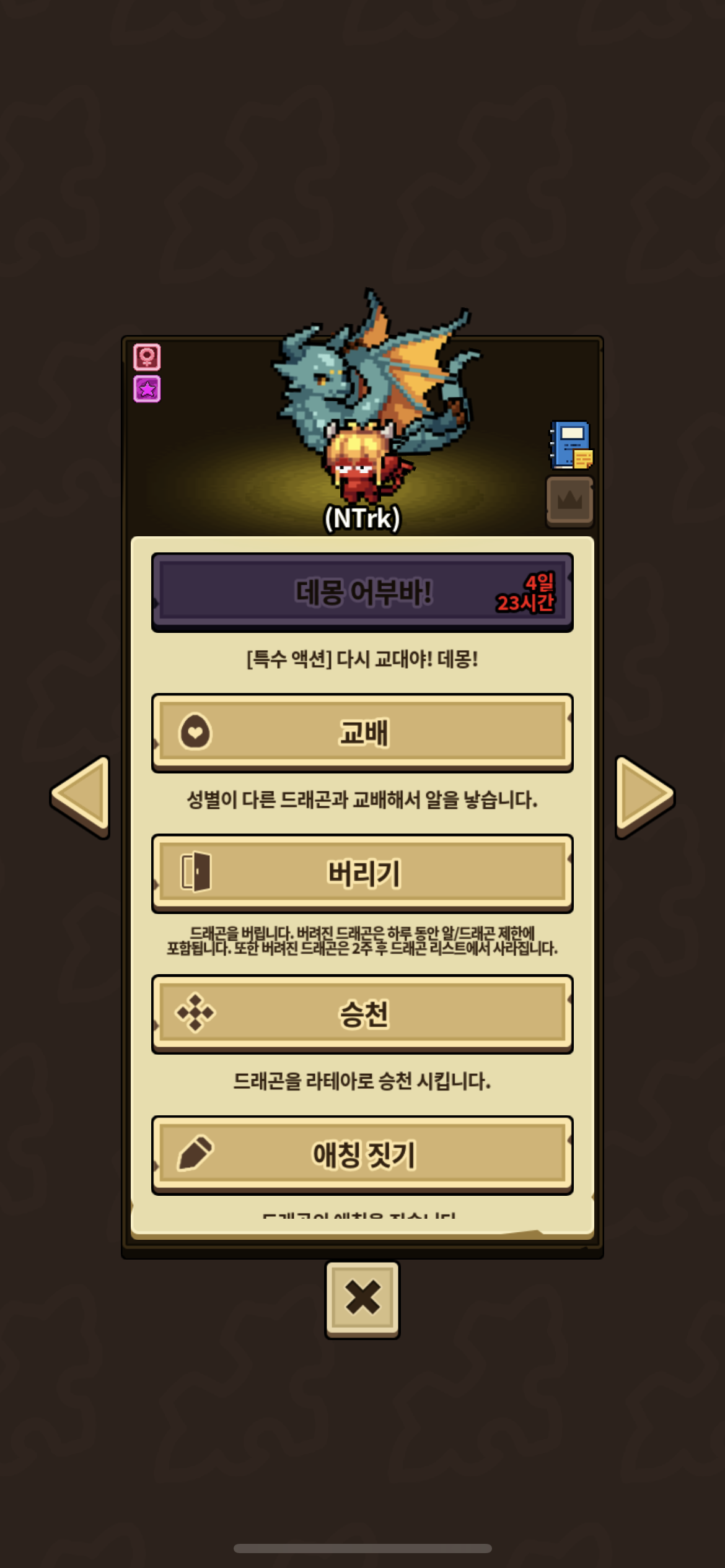Choose 승천 to ascend the dragon
Screen dimensions: 725x1568
pos(362,1014)
